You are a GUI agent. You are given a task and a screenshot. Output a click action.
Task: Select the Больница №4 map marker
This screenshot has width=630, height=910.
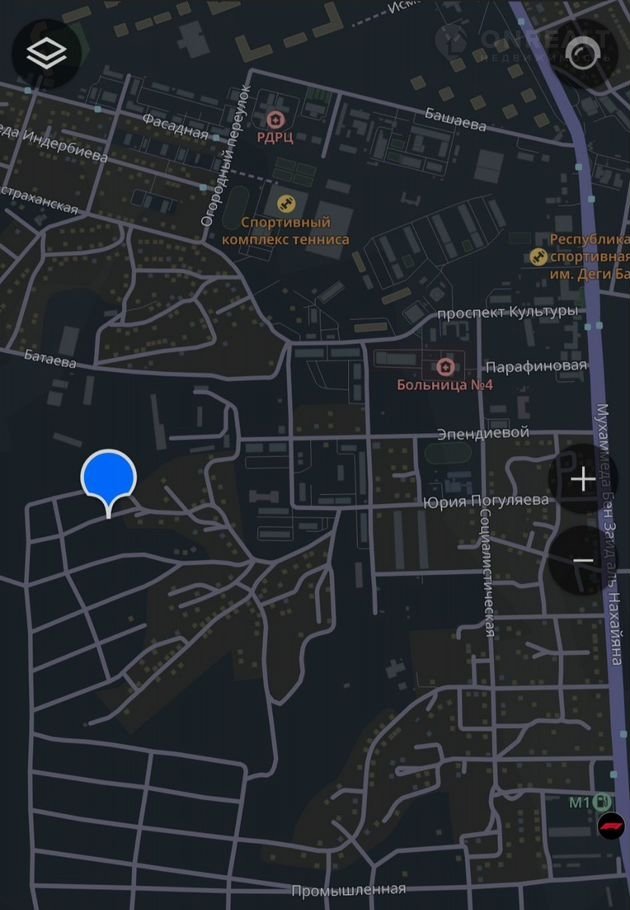pyautogui.click(x=445, y=366)
